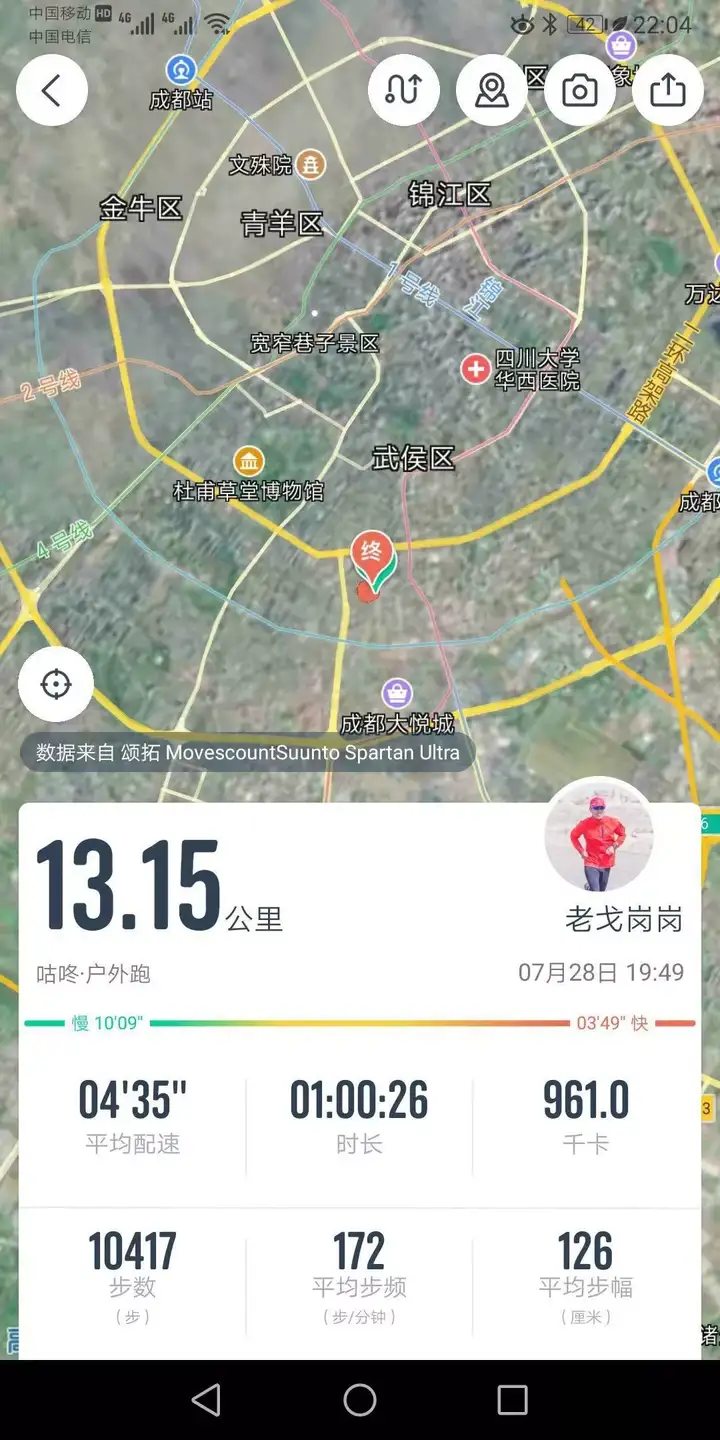Go back using the top-left arrow

(52, 90)
